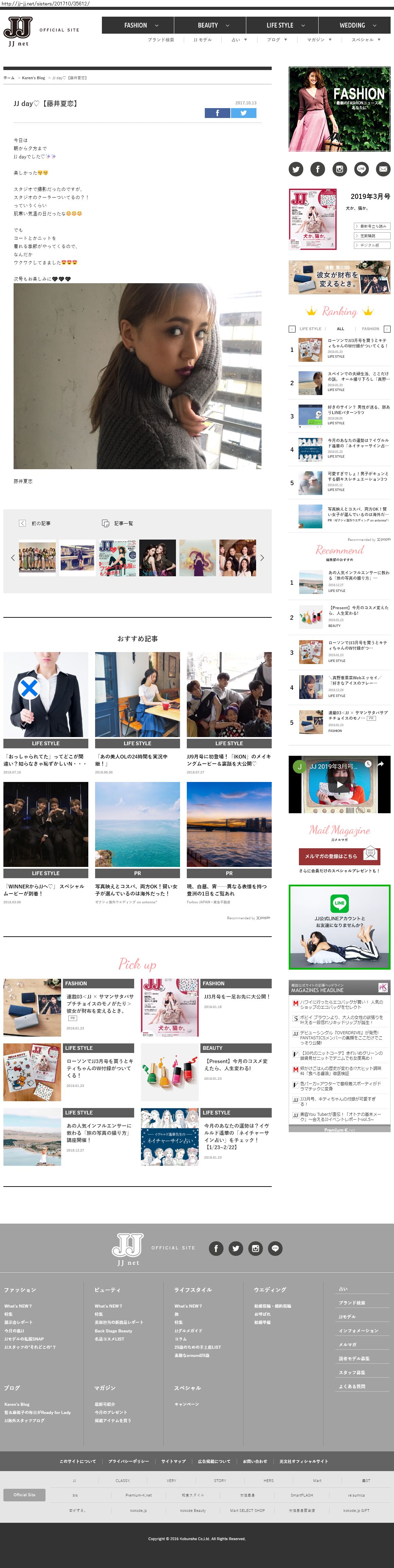This screenshot has width=394, height=1568.
Task: Open LINE icon in sidebar
Action: (361, 169)
